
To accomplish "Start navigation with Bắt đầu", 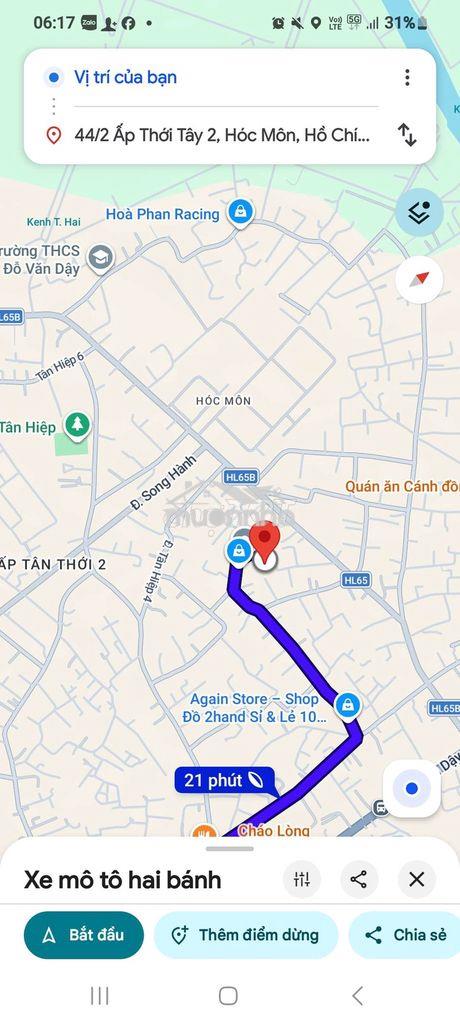I will click(84, 935).
